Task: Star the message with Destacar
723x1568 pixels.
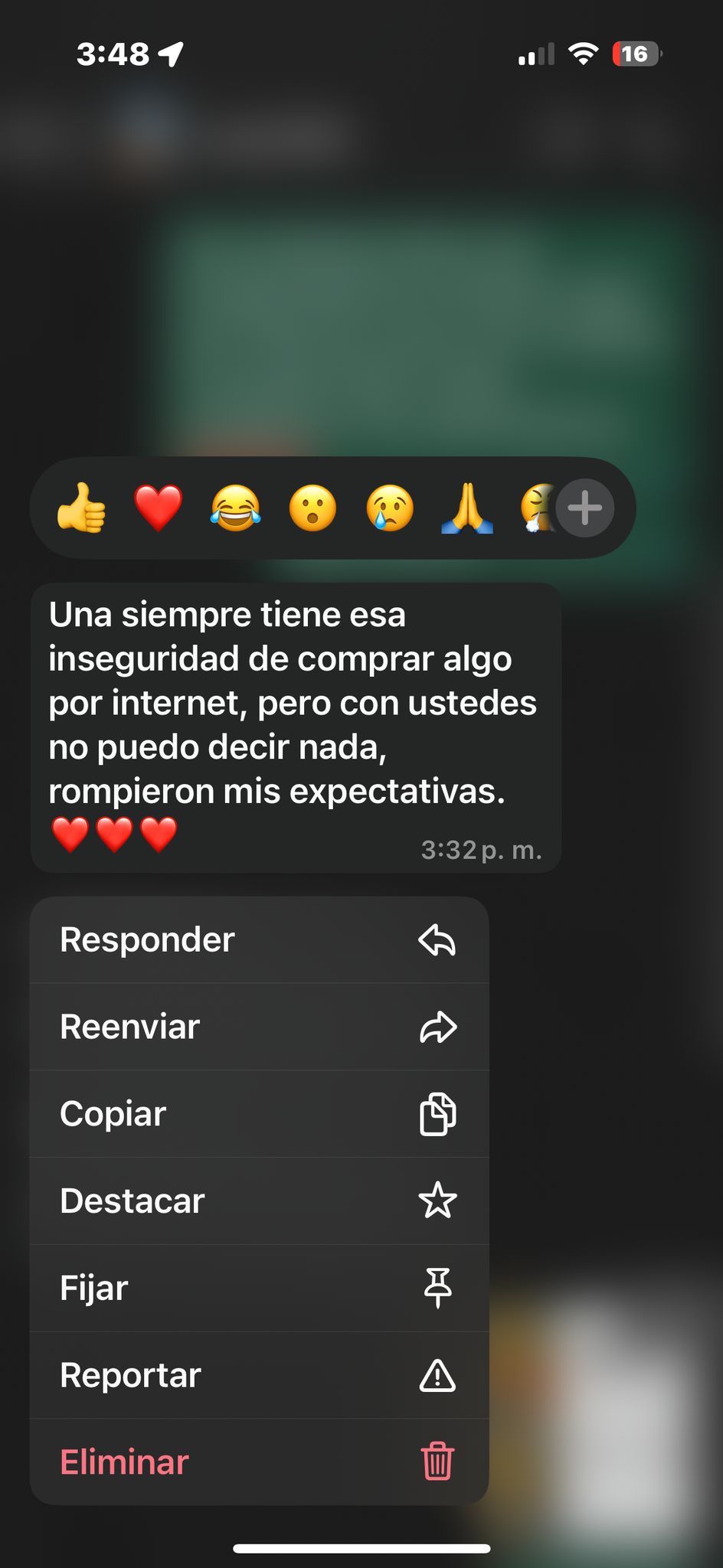Action: point(259,1201)
